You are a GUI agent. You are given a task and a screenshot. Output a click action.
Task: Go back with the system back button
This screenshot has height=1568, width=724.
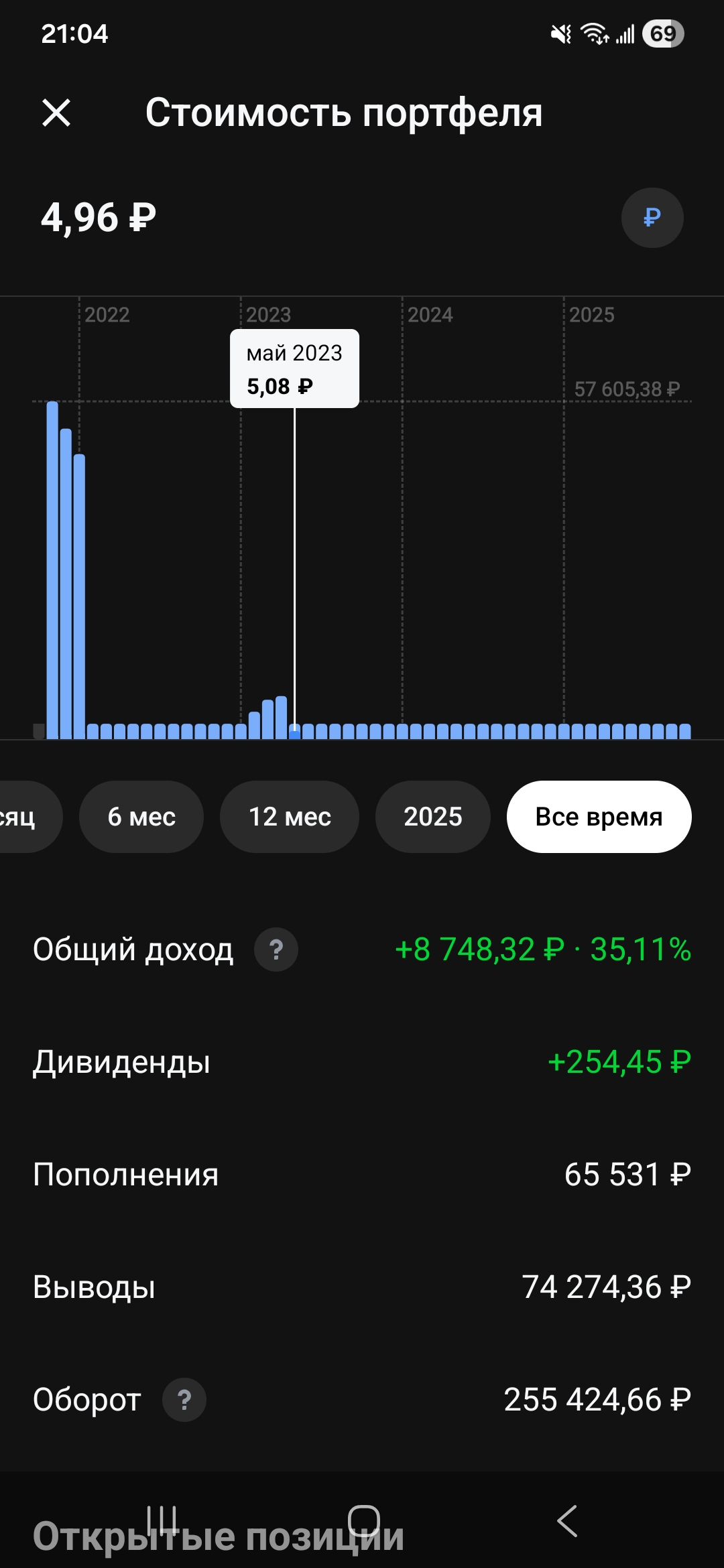pyautogui.click(x=567, y=1521)
